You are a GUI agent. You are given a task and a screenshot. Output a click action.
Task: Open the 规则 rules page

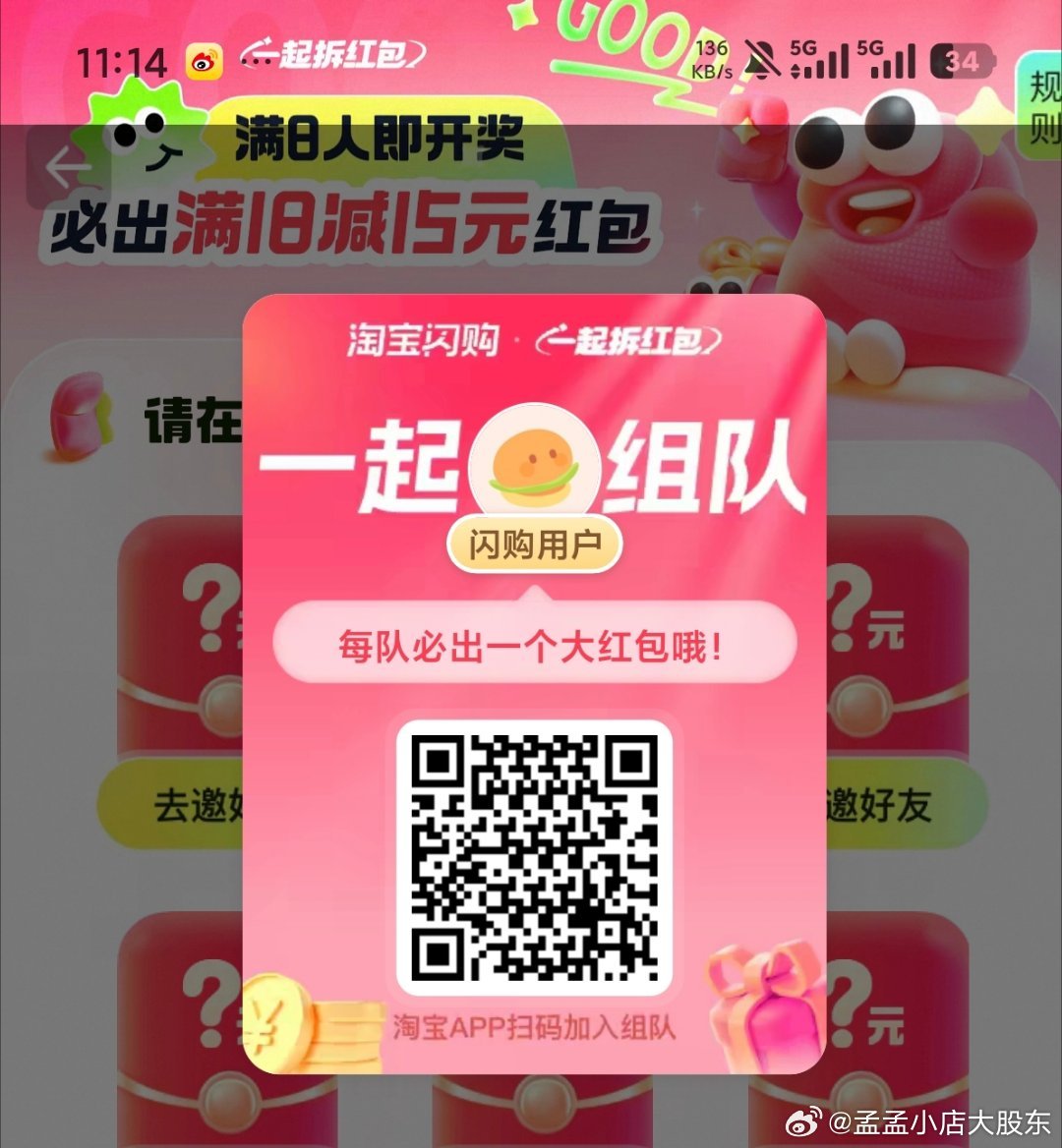tap(1040, 108)
